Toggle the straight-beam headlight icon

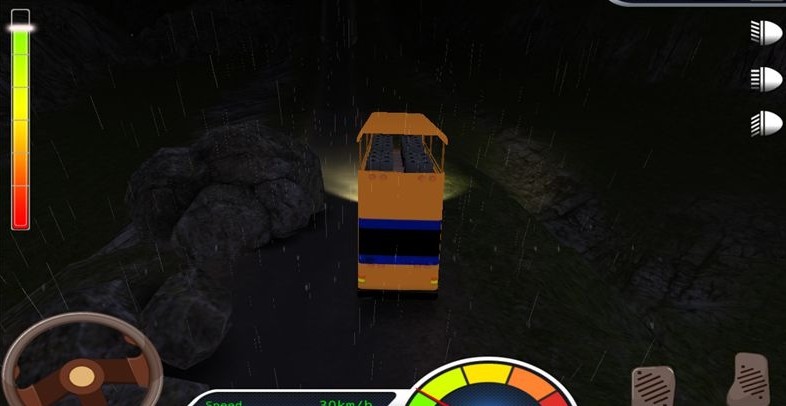(x=767, y=78)
